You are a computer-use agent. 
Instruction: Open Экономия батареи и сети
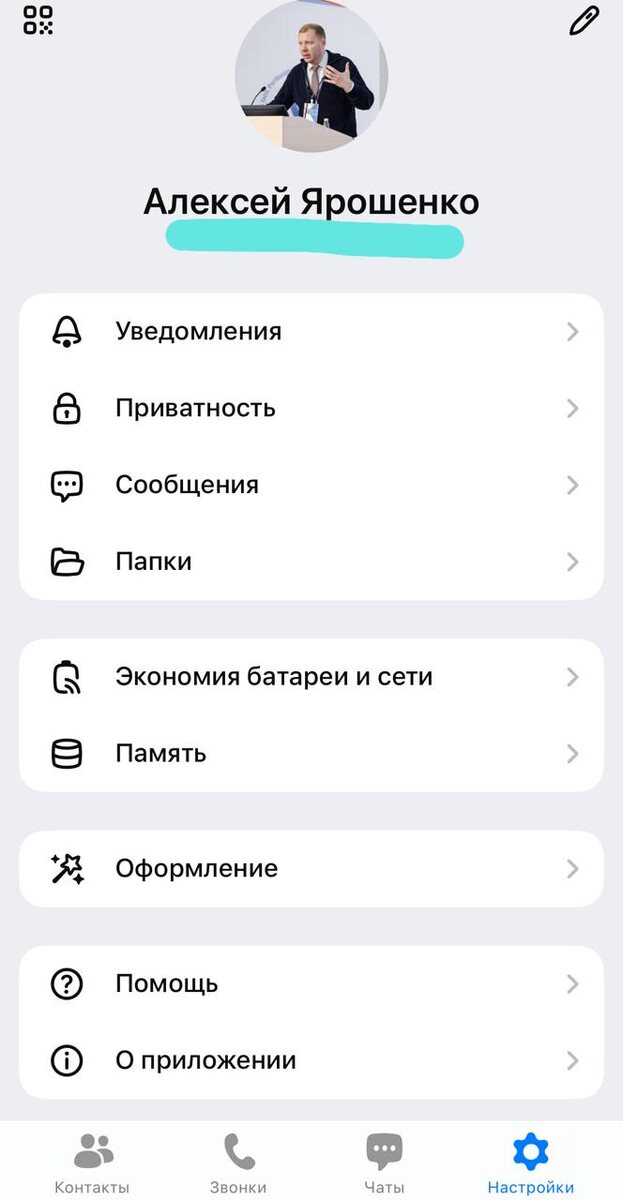pyautogui.click(x=311, y=677)
